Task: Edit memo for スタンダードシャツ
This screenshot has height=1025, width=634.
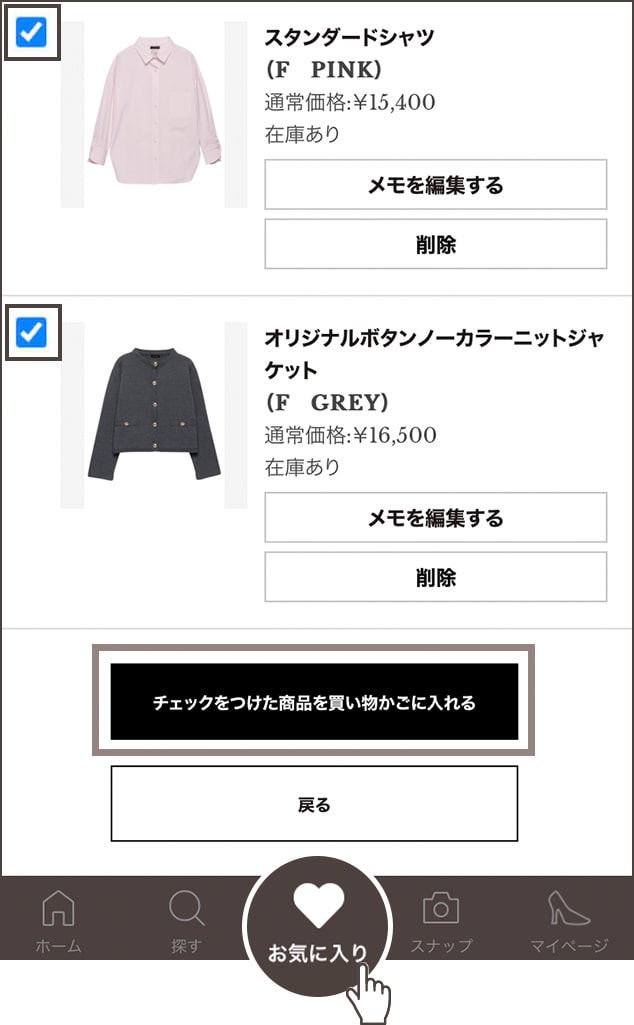Action: click(435, 185)
